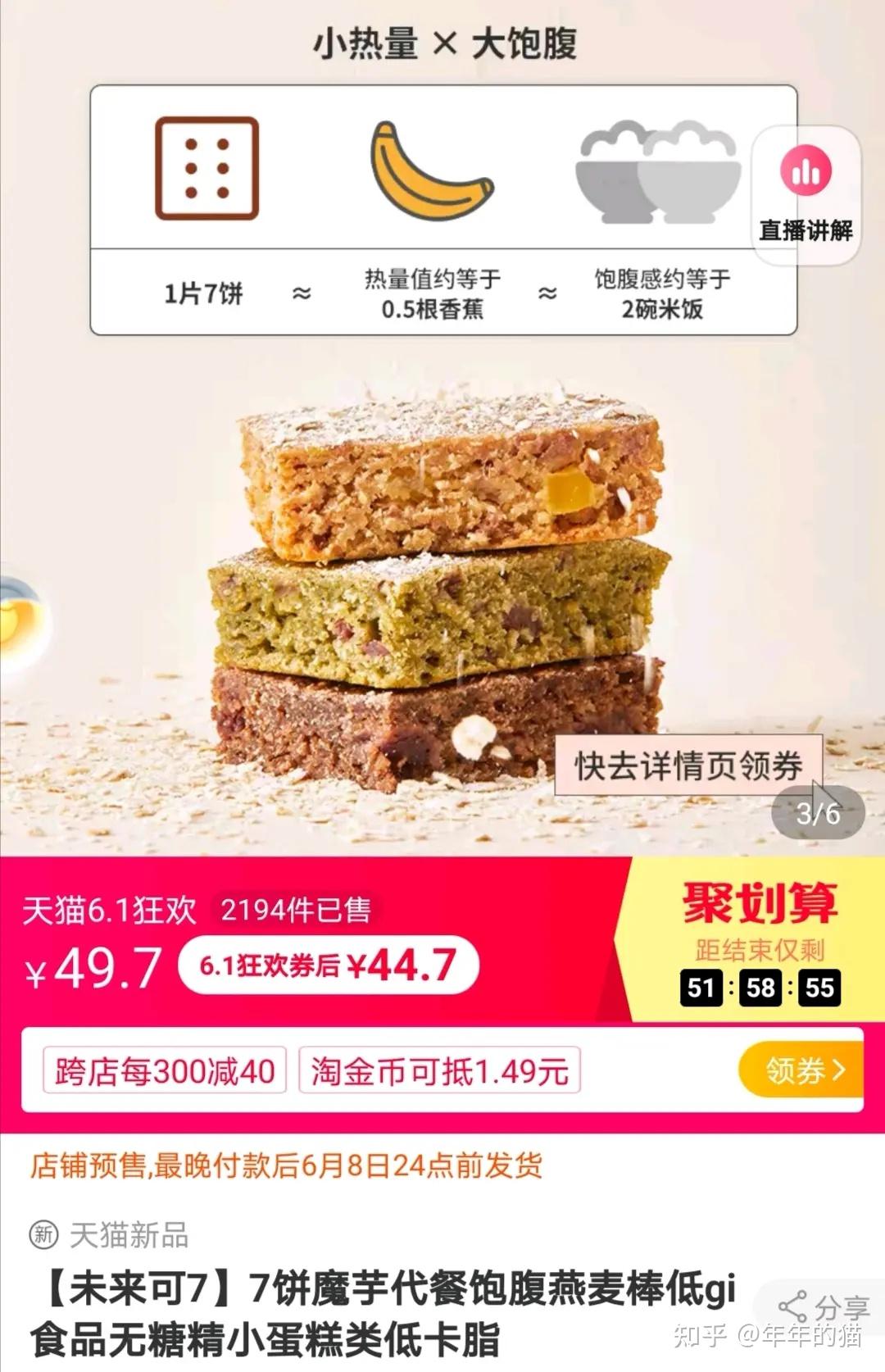Tap the 快去详情页领券 prompt

[687, 766]
